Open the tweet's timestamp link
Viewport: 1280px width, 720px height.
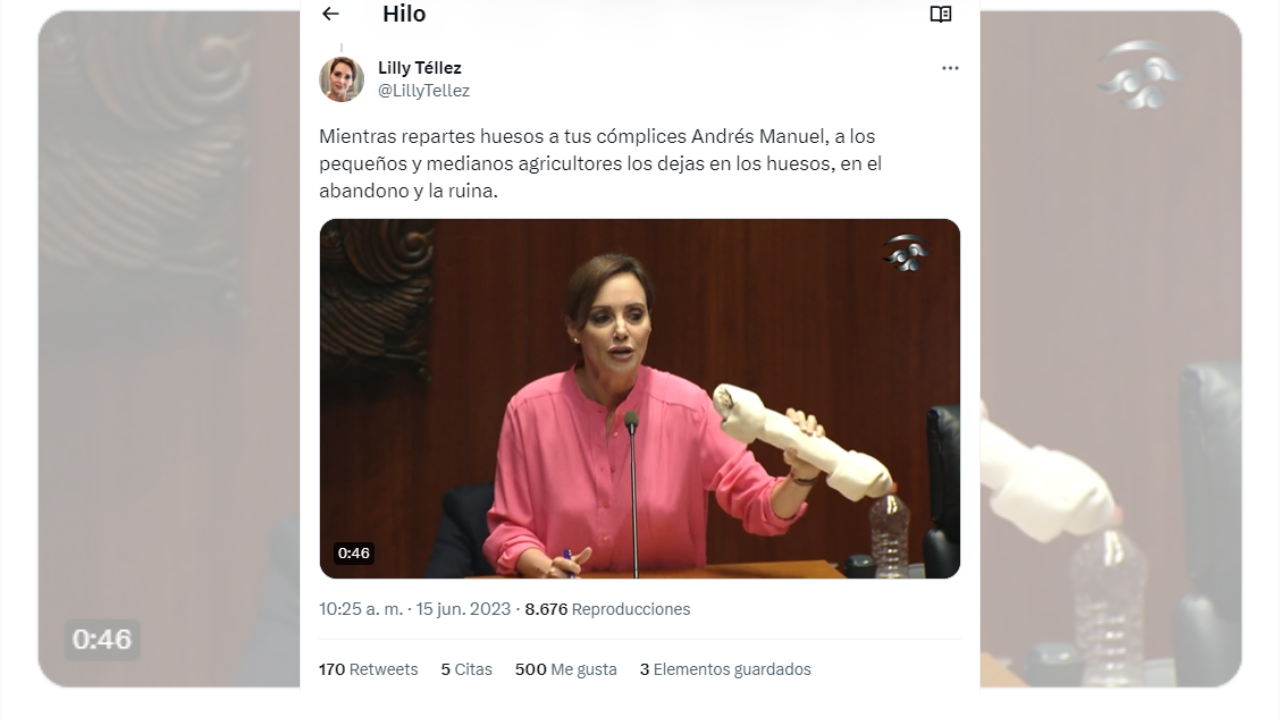coord(414,609)
